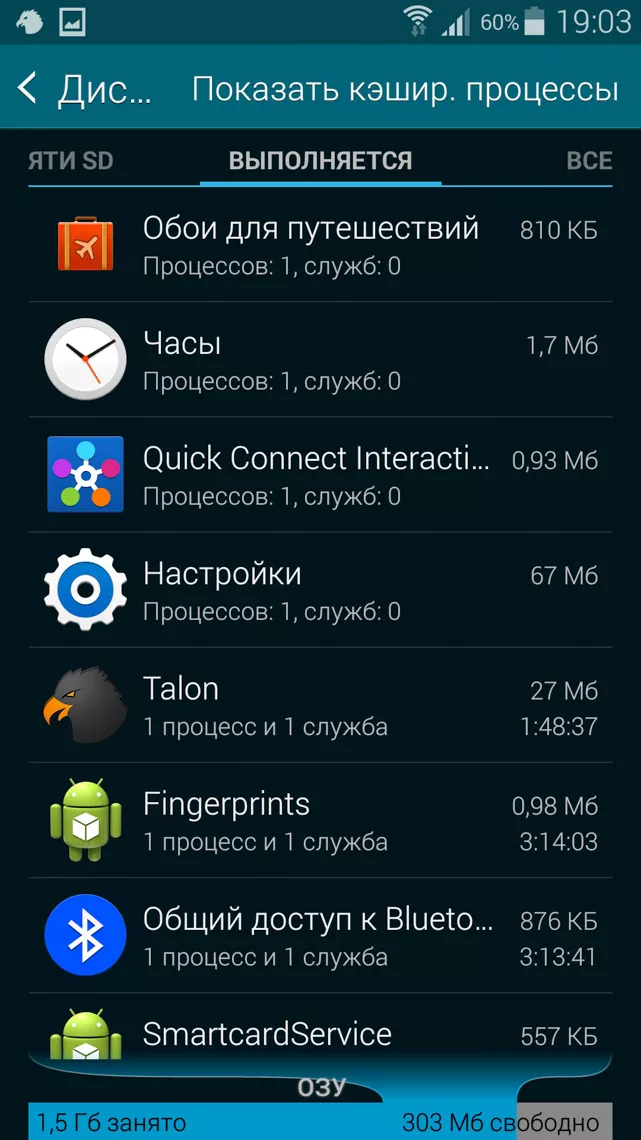
Task: Open Обои для путешествий process details
Action: click(x=320, y=245)
